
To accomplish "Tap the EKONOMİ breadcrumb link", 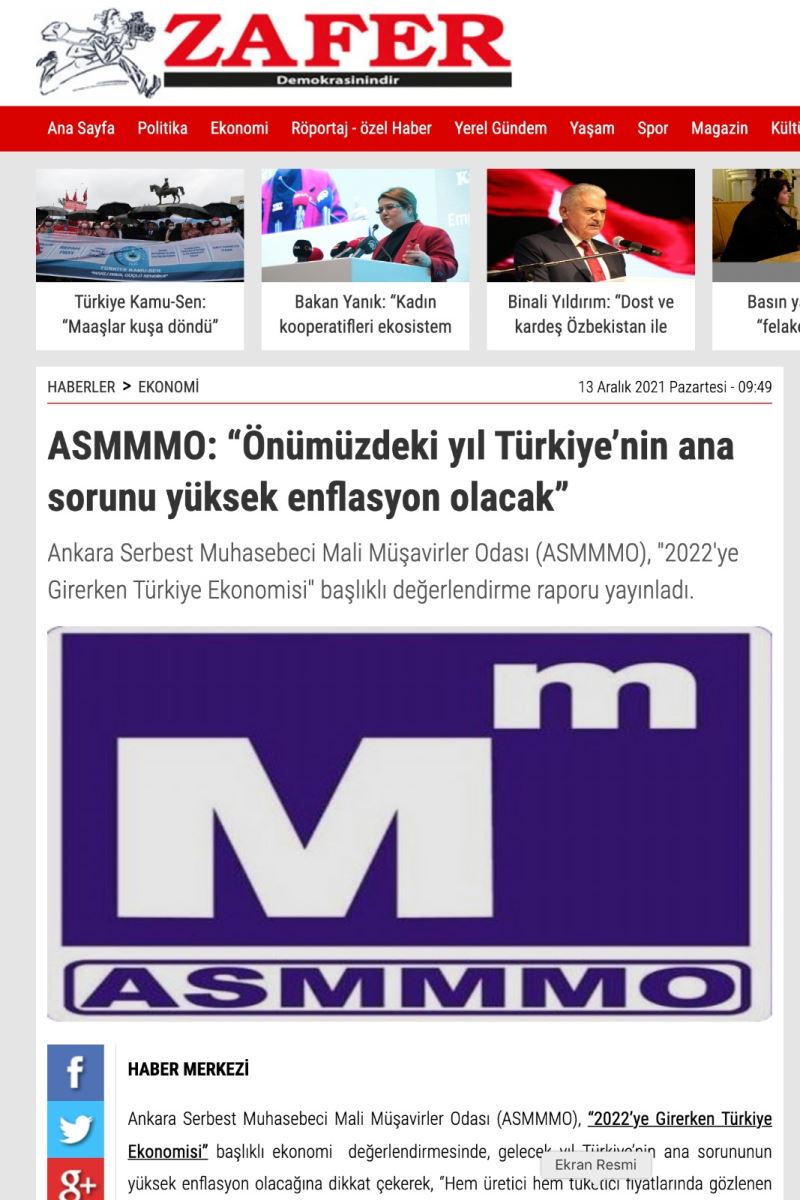I will [168, 387].
